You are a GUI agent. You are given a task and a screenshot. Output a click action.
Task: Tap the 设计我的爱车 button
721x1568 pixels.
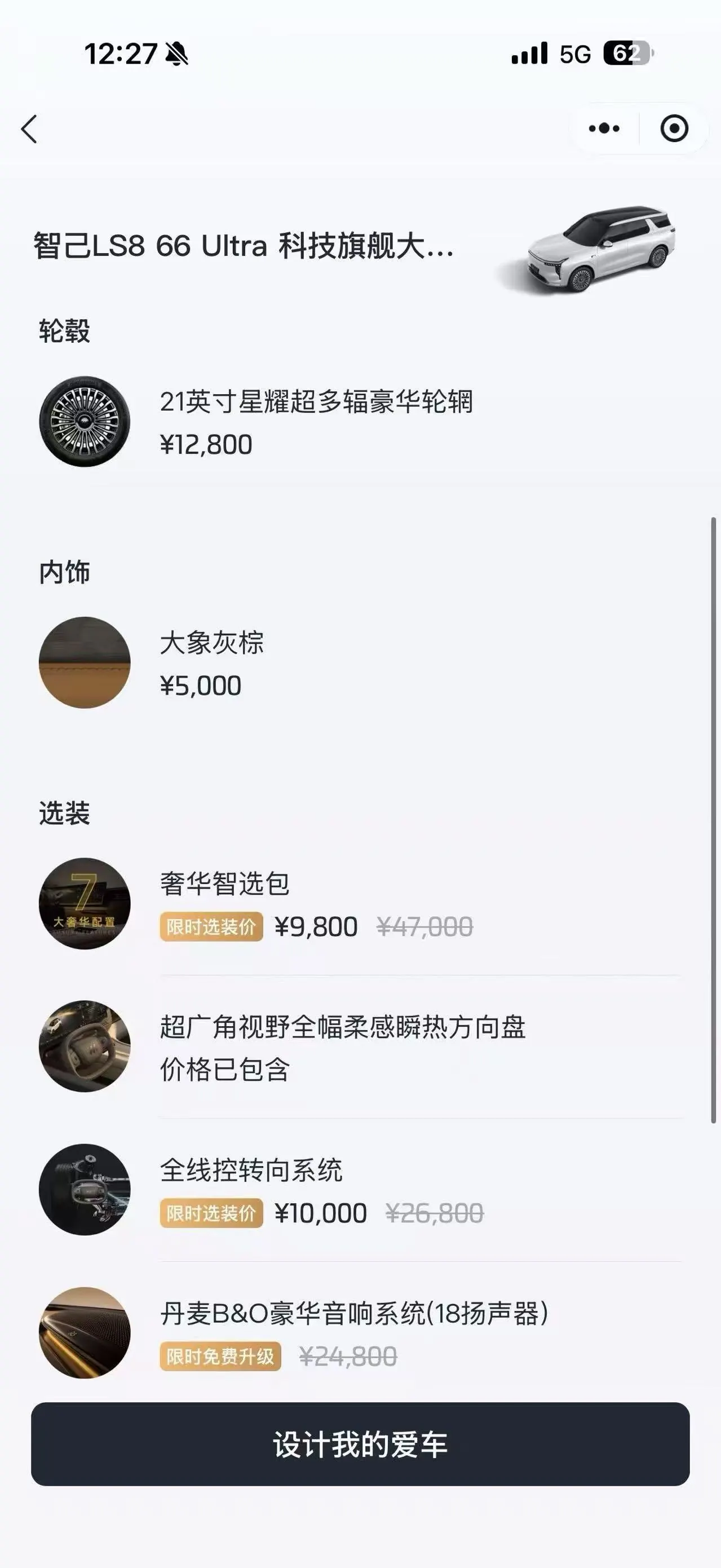[360, 1445]
